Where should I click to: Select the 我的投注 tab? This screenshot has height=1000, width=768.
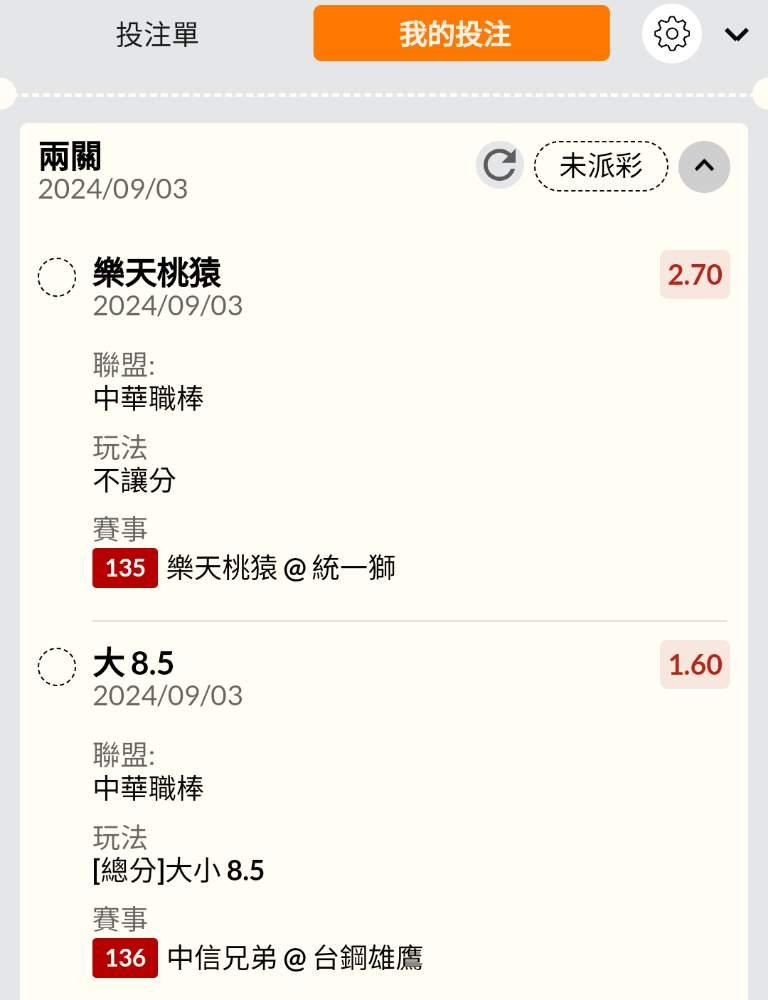point(461,34)
